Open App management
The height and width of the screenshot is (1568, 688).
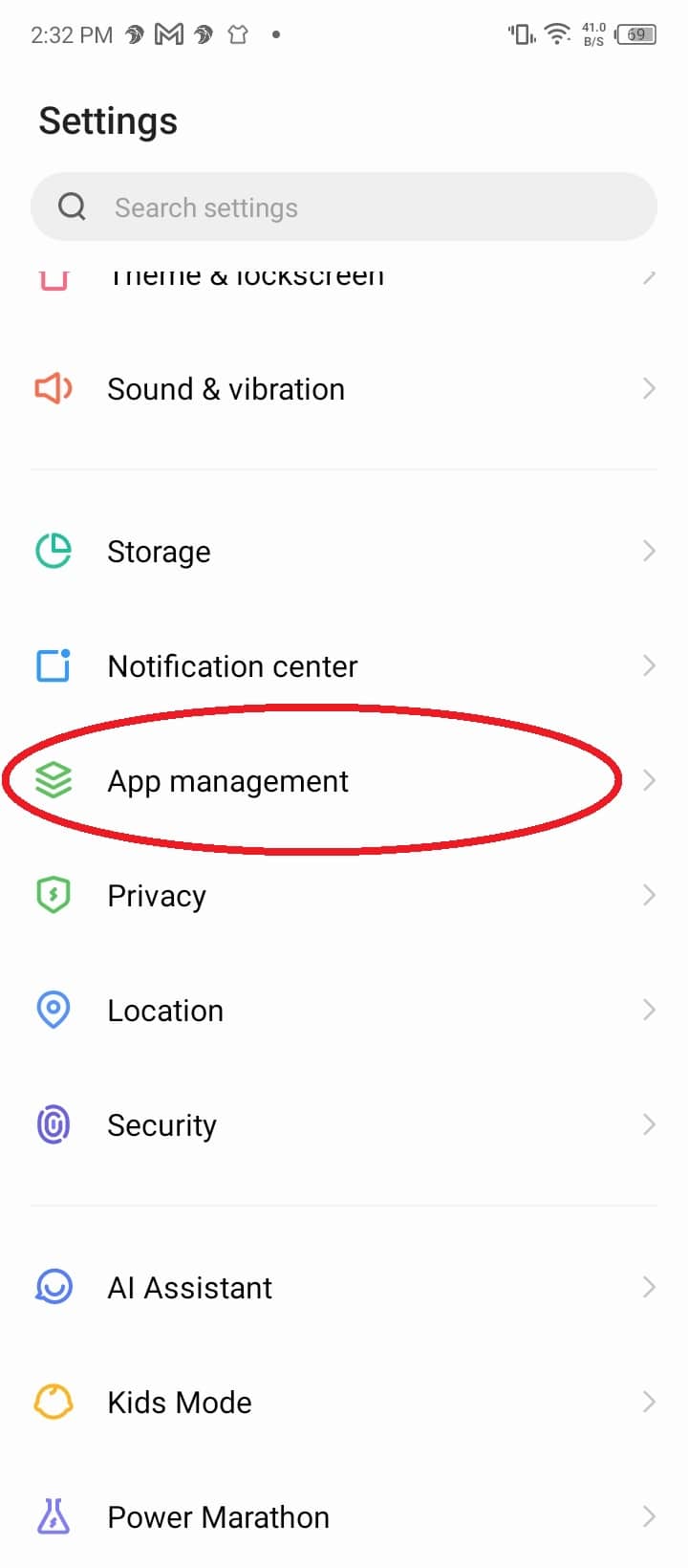[x=344, y=781]
